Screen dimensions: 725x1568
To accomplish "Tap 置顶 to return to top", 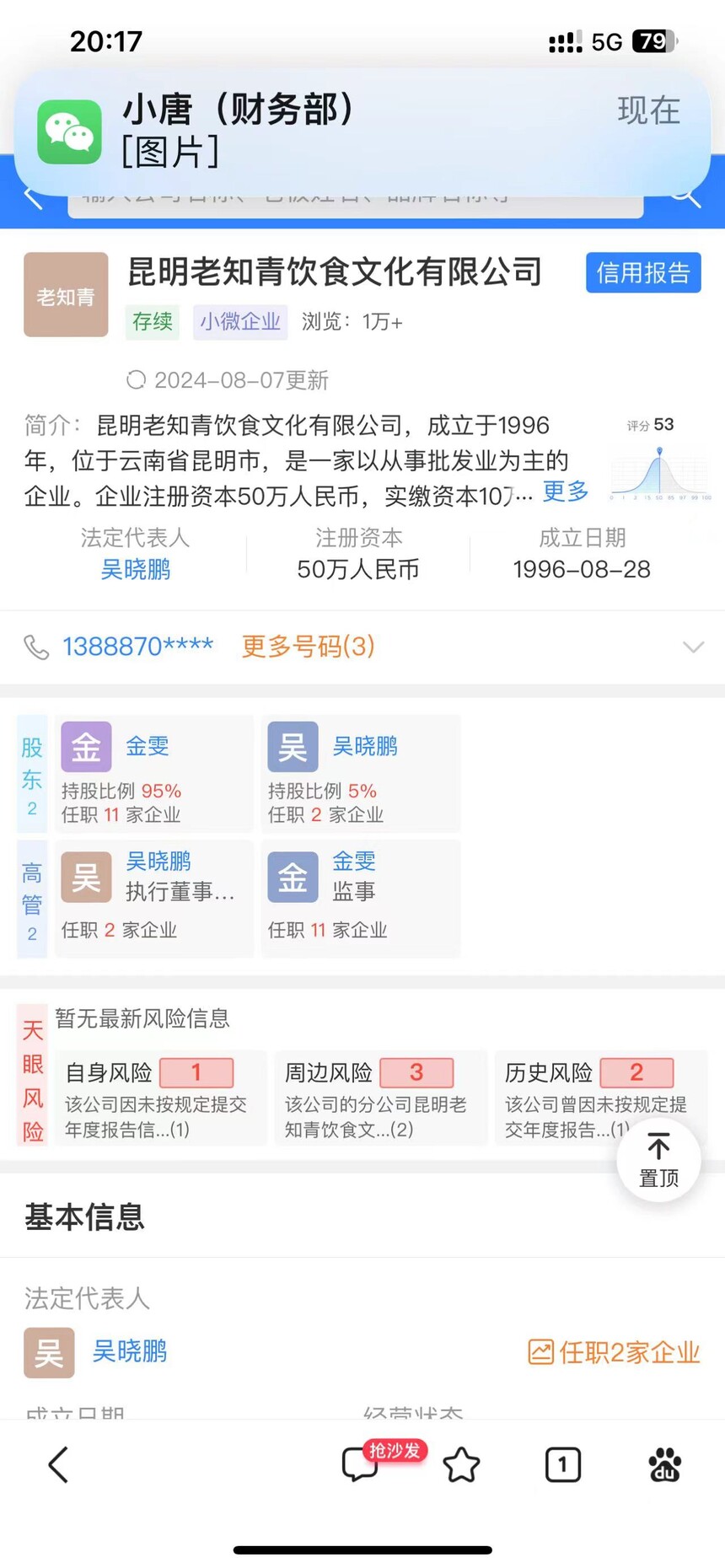I will tap(658, 1160).
